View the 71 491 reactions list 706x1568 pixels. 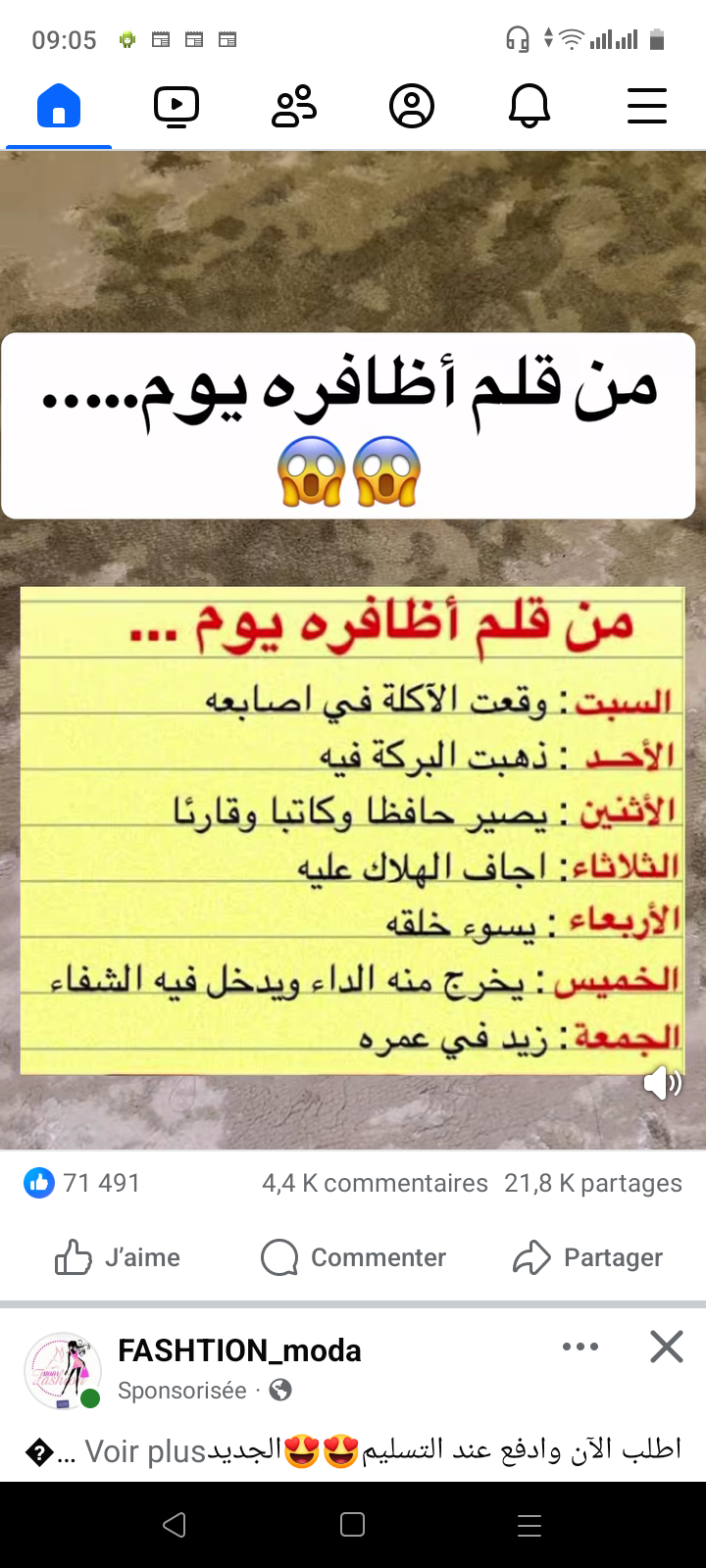[x=83, y=1183]
